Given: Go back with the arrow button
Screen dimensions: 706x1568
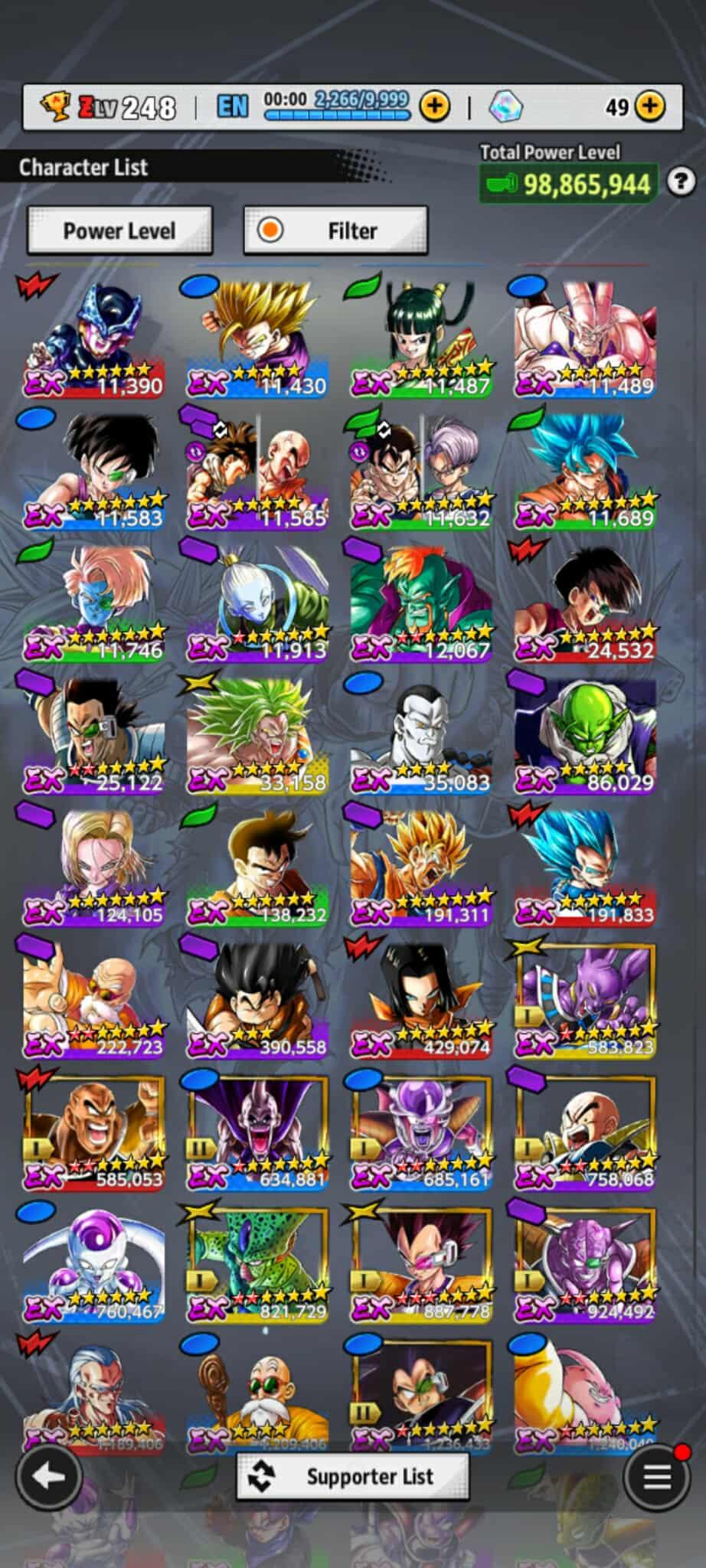Looking at the screenshot, I should [49, 1477].
